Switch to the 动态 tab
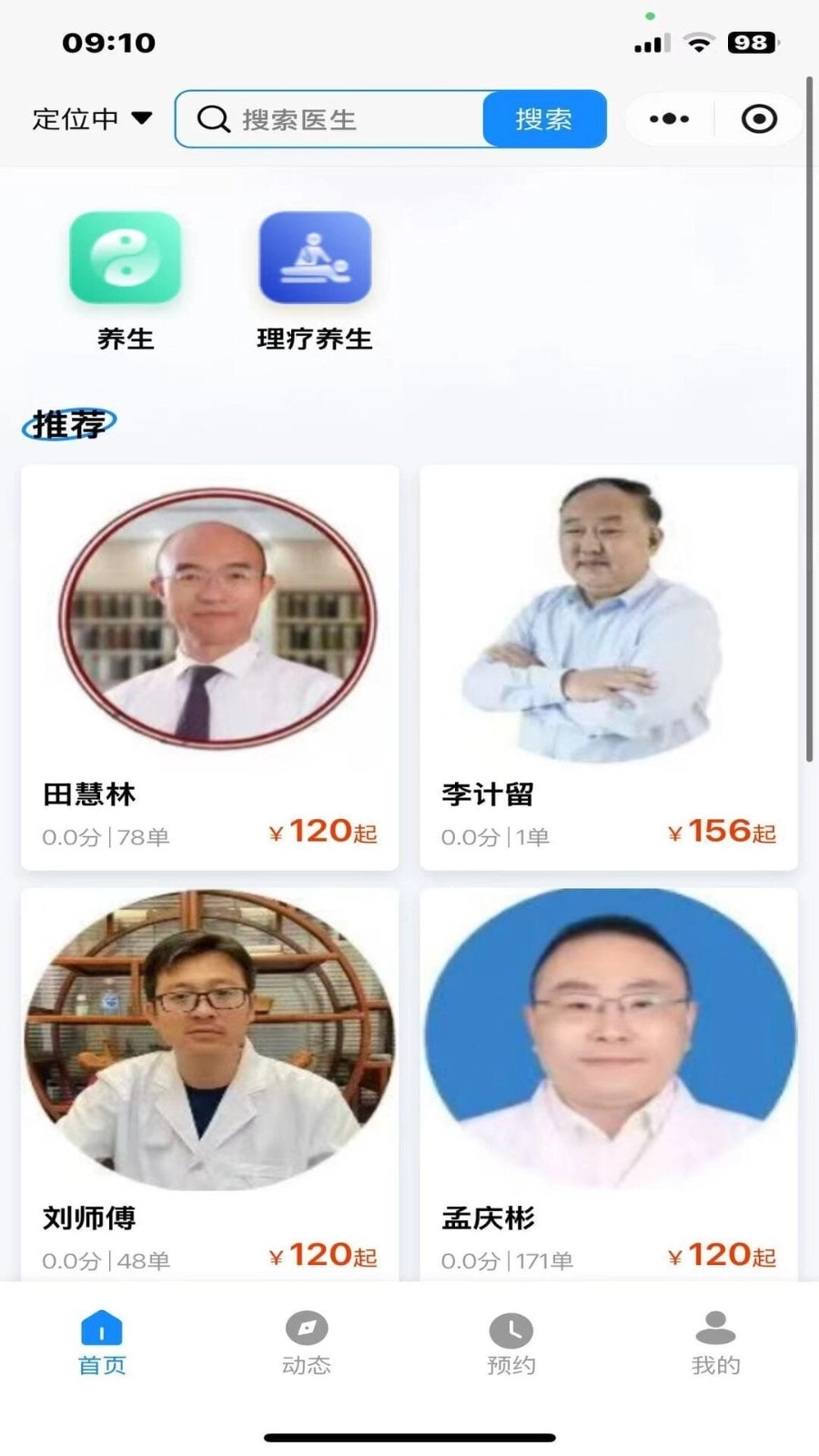819x1456 pixels. (306, 1347)
